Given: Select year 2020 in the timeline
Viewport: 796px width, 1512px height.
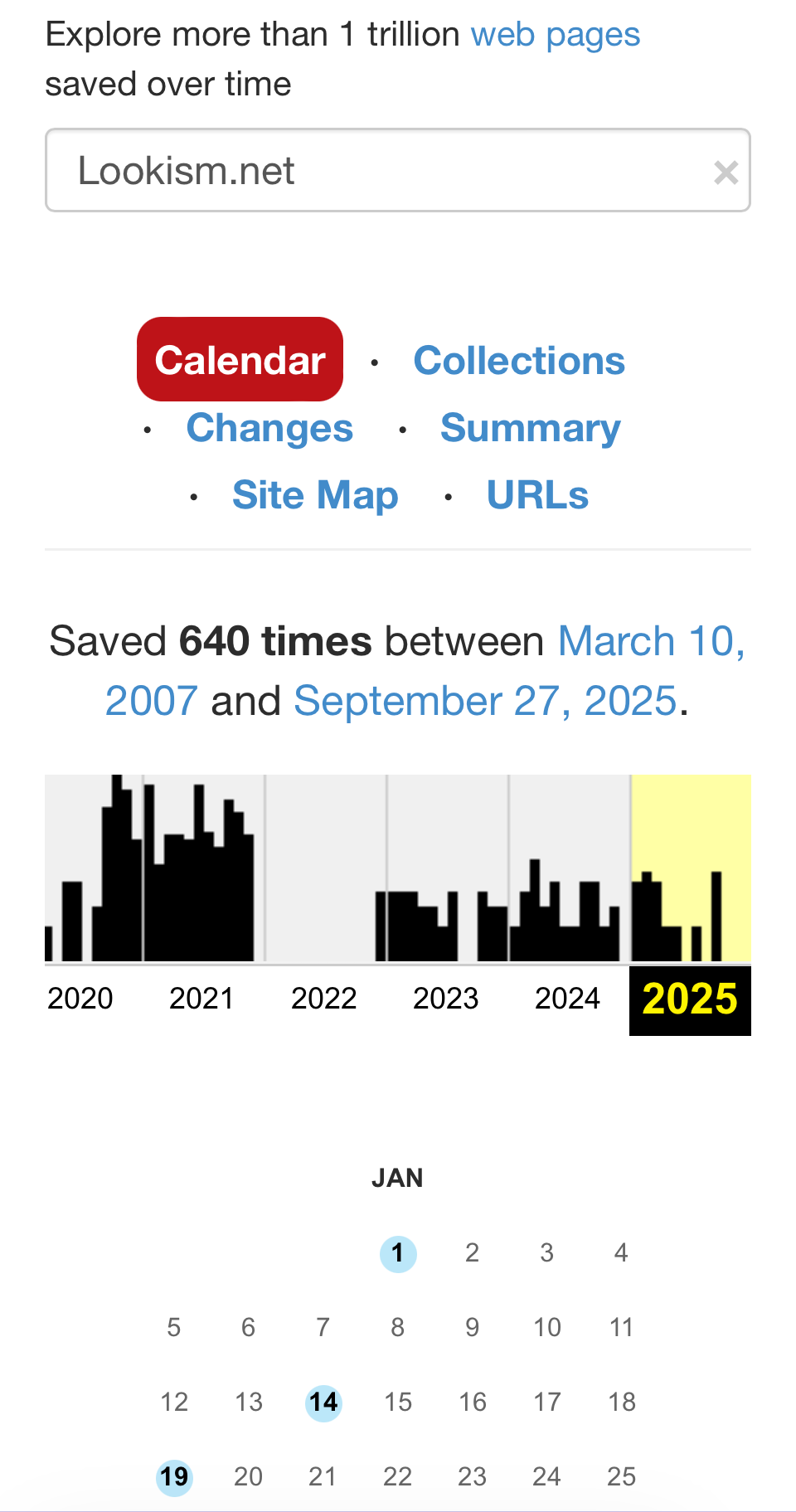Looking at the screenshot, I should tap(80, 999).
